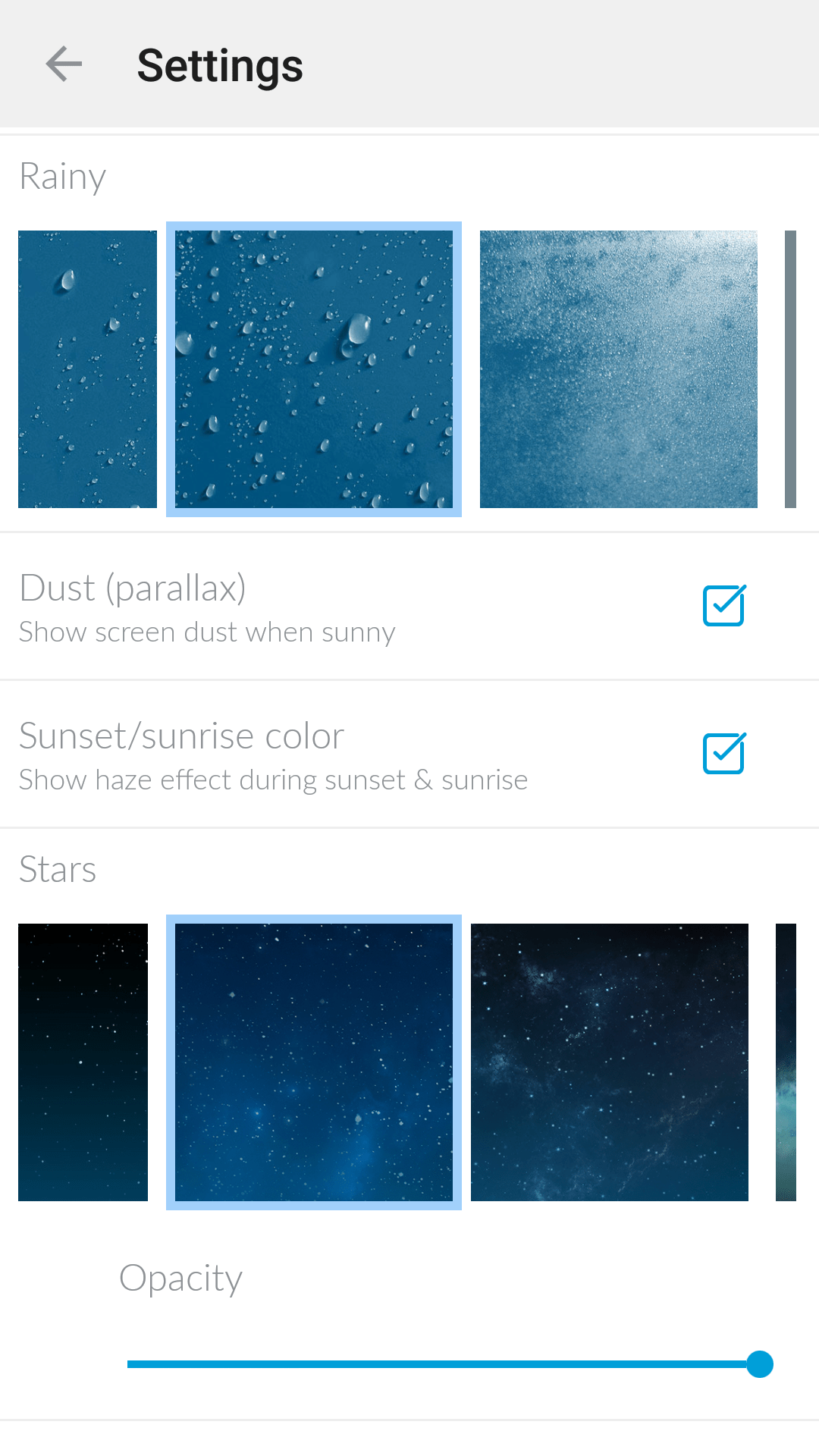This screenshot has height=1456, width=819.
Task: Select the first Rainy texture with sparse droplets
Action: (x=87, y=369)
